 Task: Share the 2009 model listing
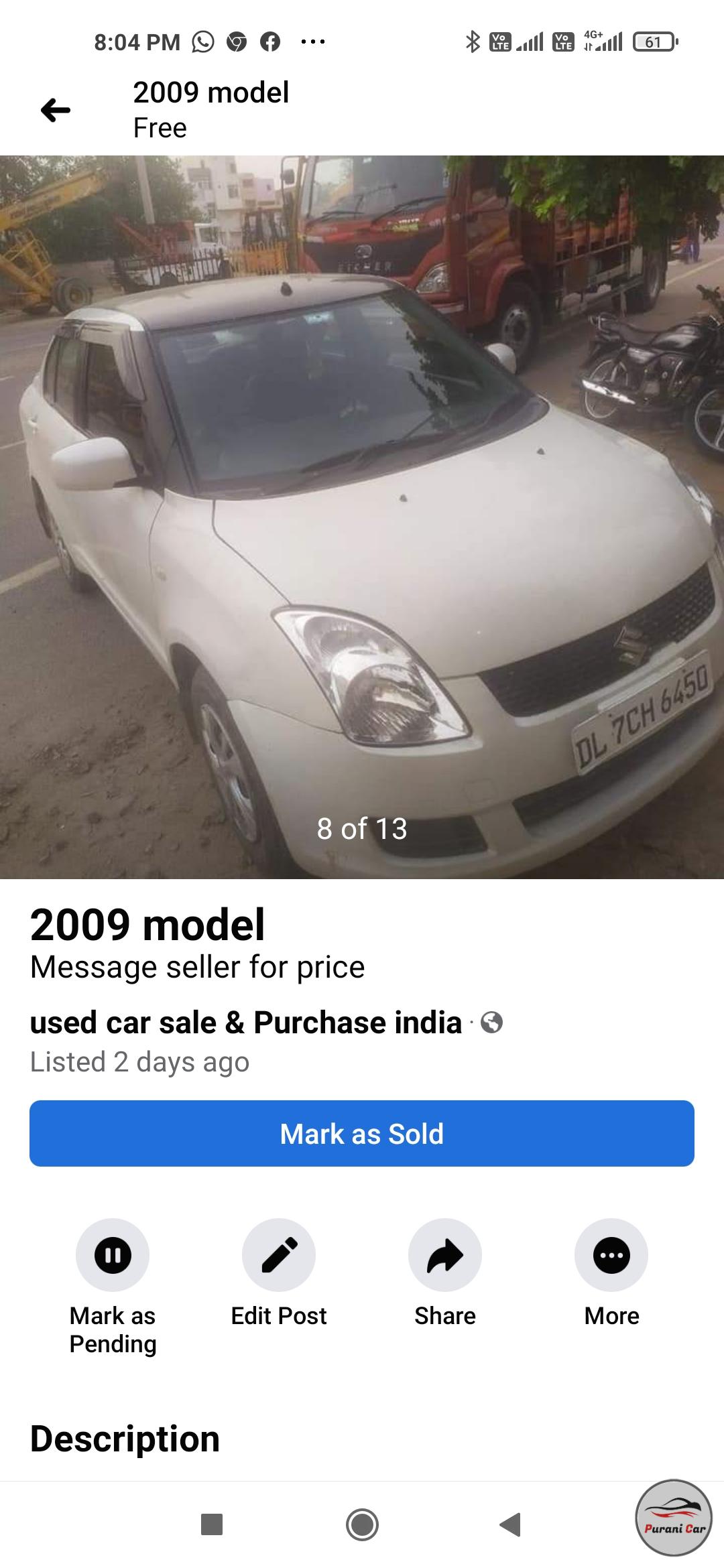click(445, 1255)
